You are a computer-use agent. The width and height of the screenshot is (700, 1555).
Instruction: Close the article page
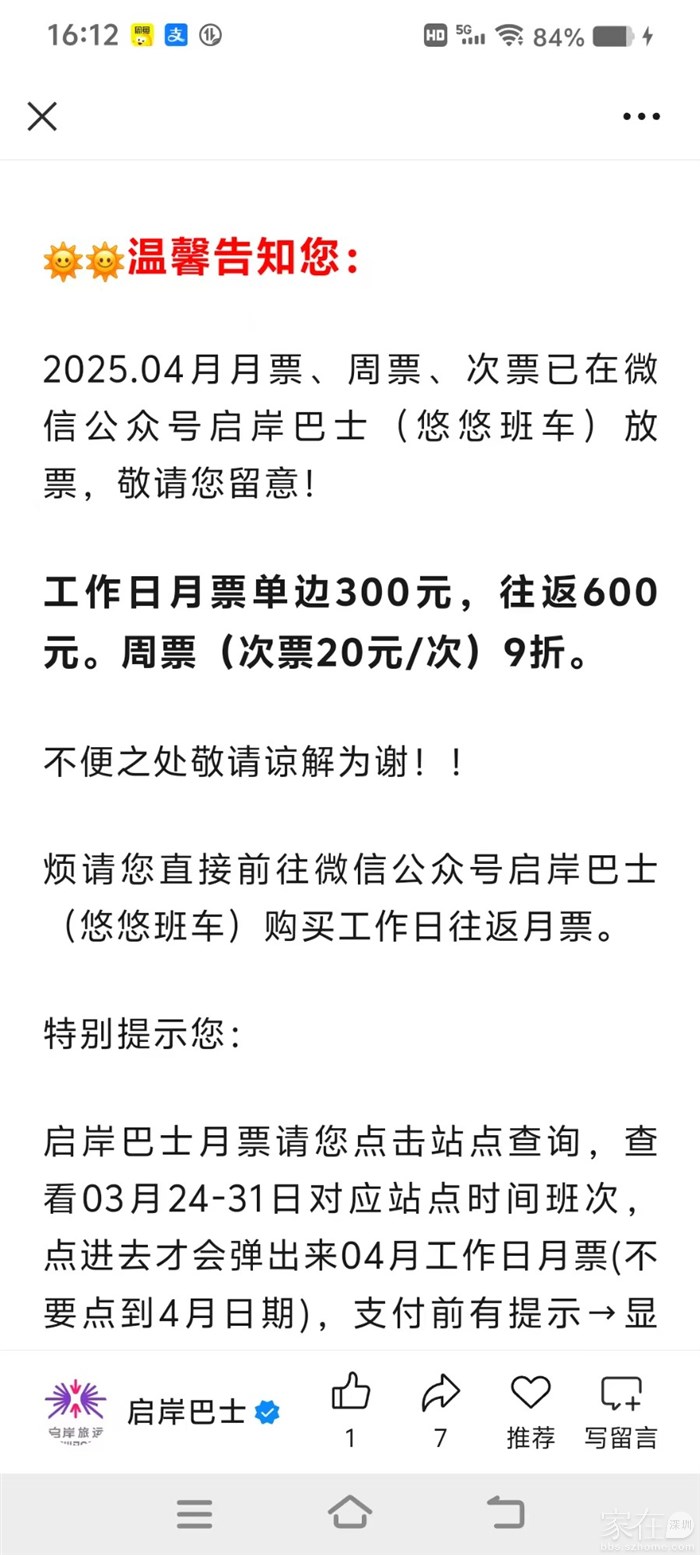42,117
